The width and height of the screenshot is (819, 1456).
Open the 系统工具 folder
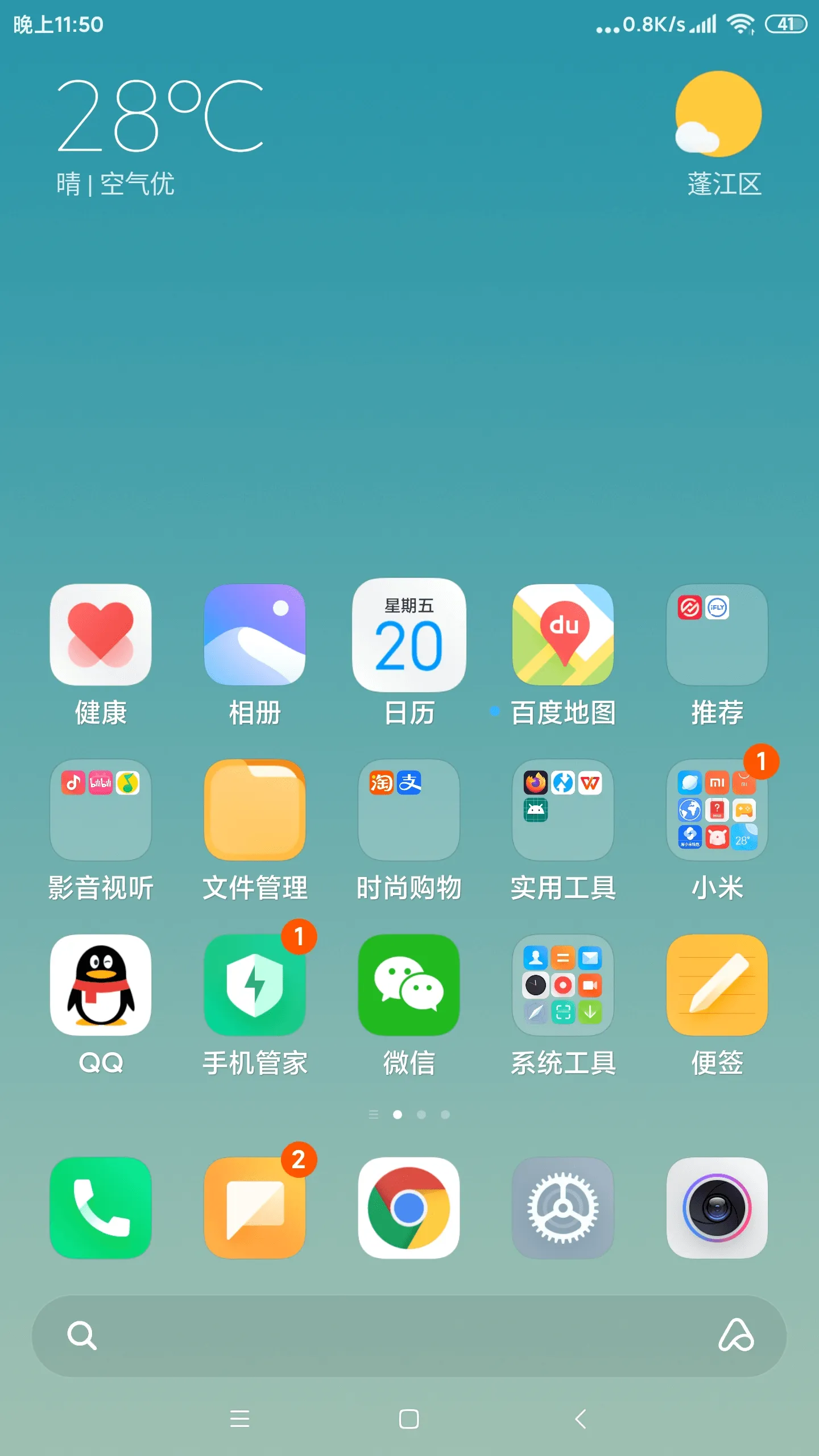point(563,985)
